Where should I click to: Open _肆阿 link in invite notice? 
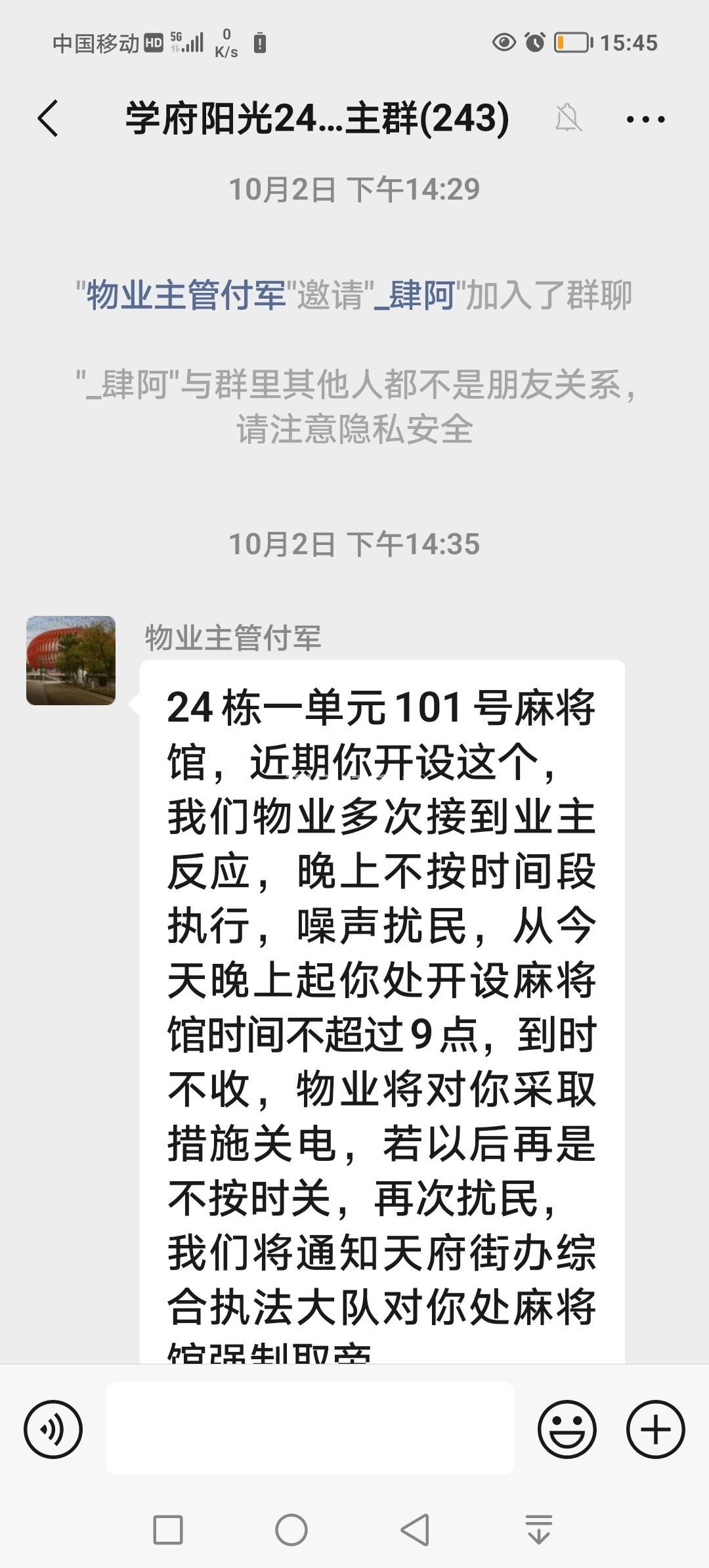click(414, 295)
